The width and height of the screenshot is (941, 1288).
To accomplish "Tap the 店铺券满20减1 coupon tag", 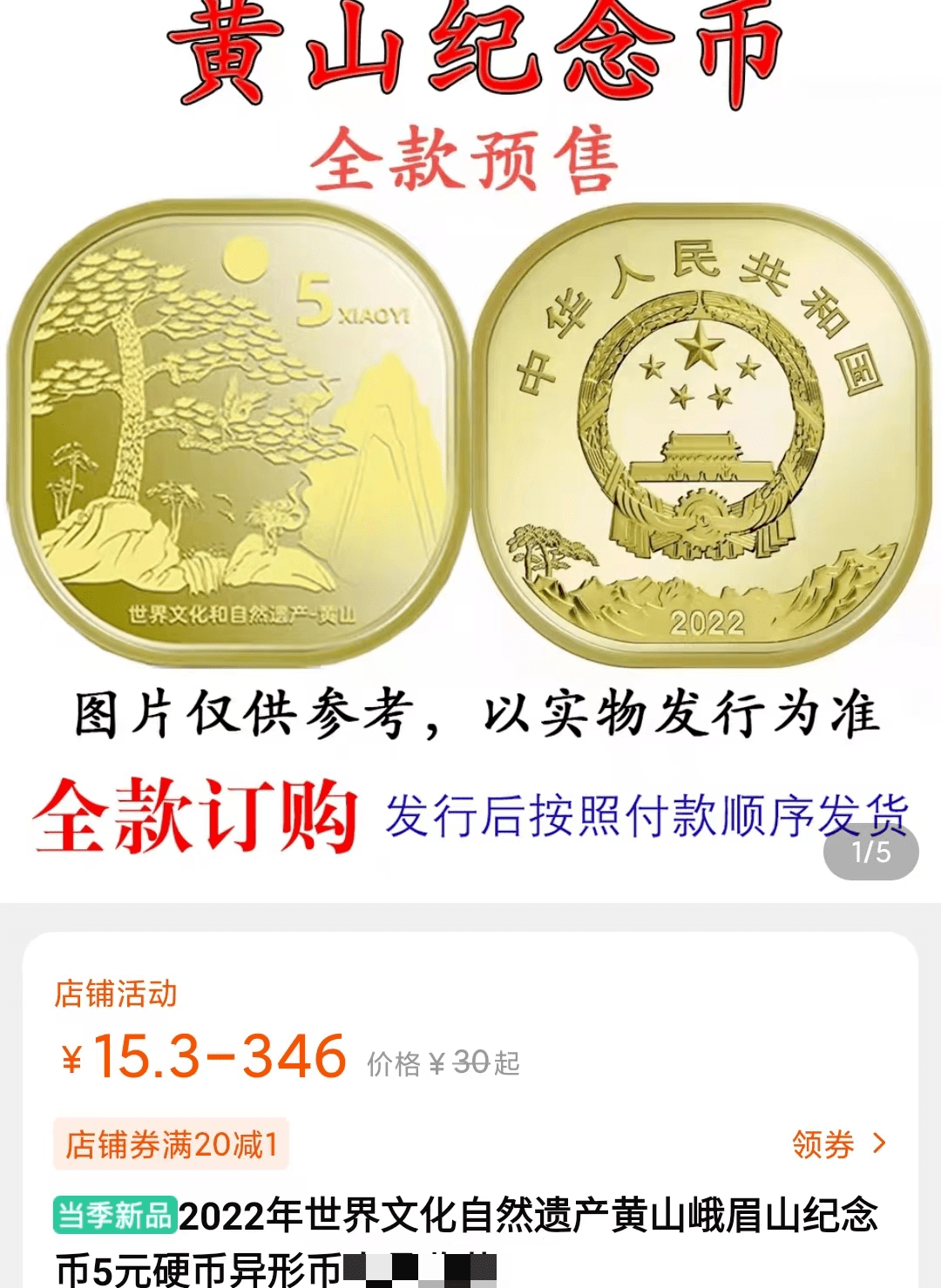I will 172,1144.
